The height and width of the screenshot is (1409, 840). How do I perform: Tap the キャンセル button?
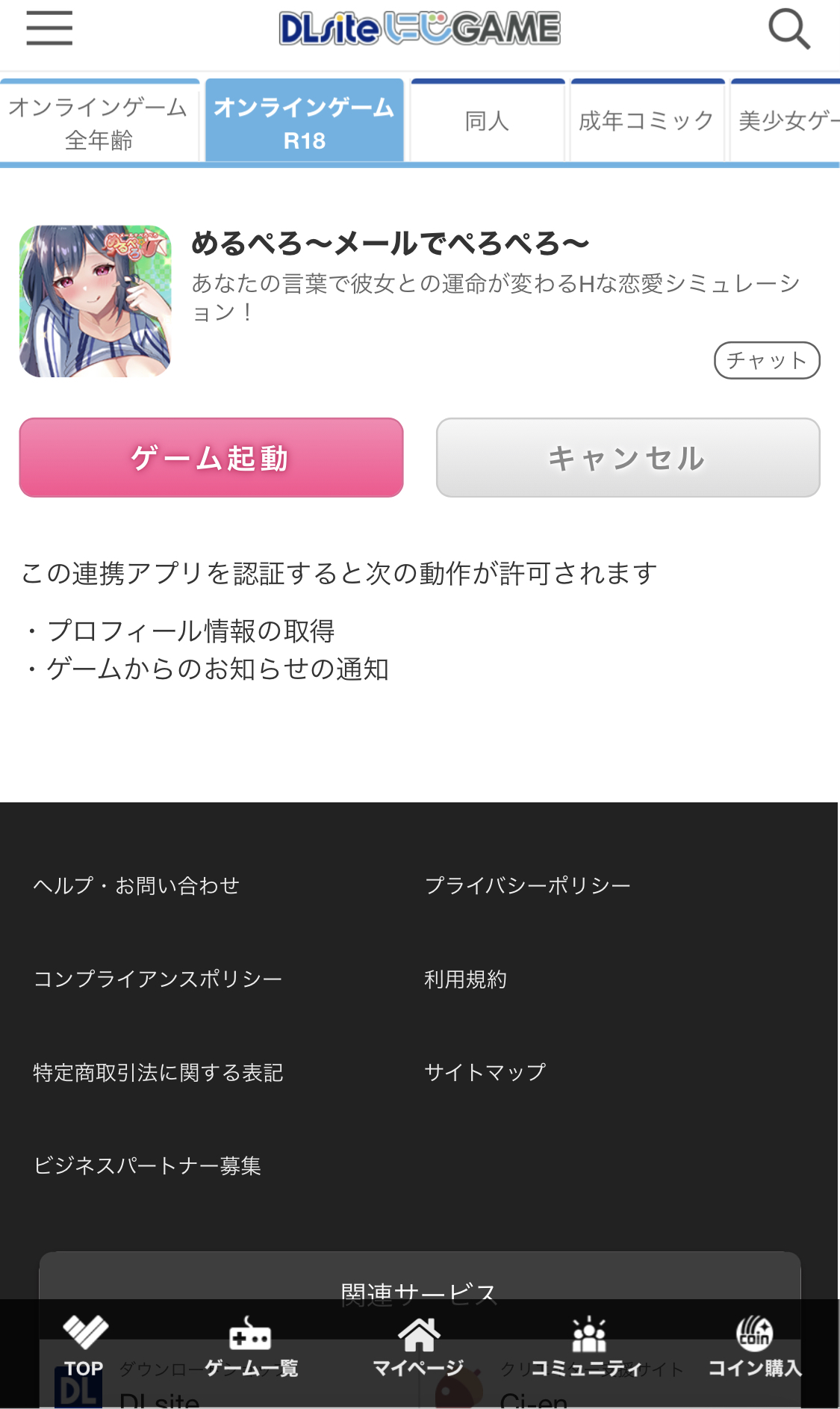click(x=627, y=457)
